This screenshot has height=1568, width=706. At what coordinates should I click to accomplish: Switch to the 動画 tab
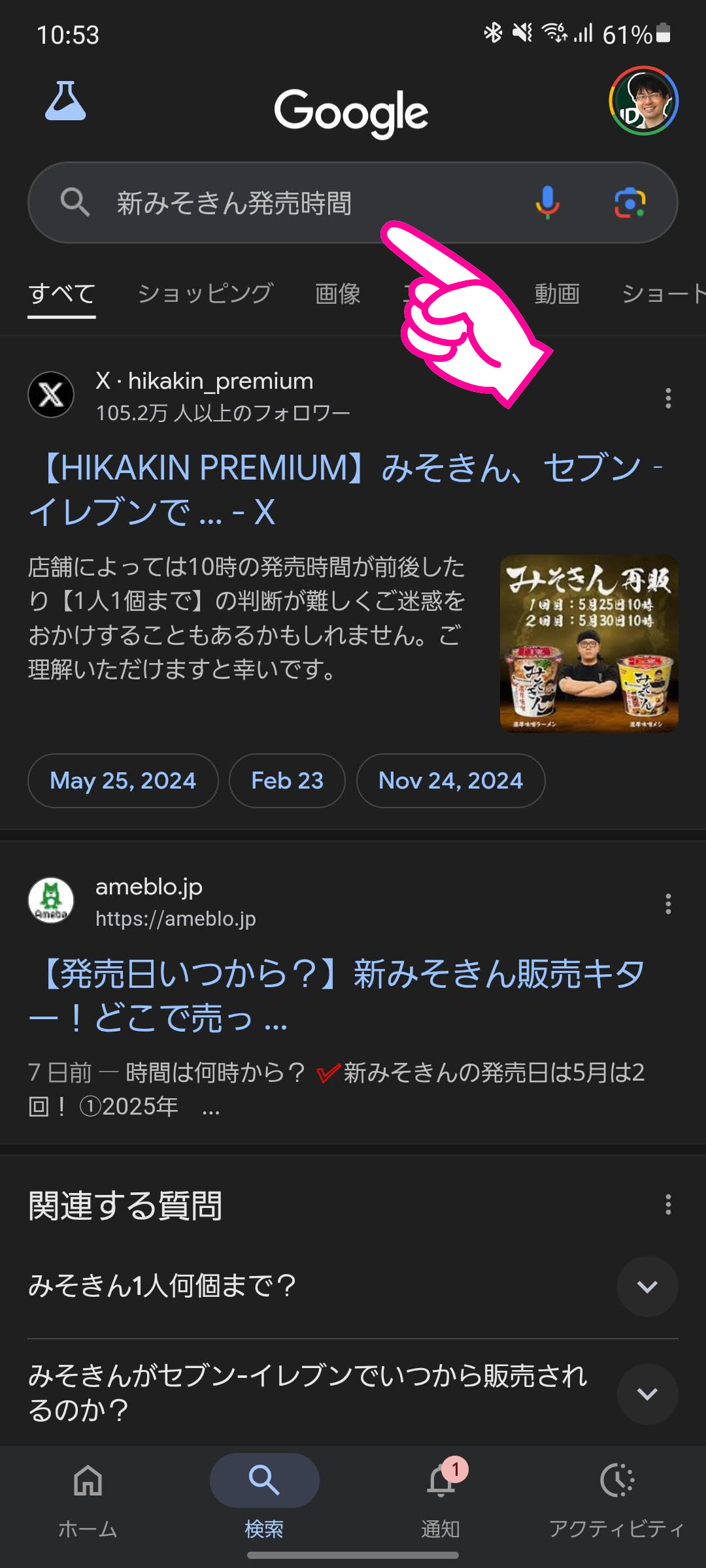pyautogui.click(x=557, y=293)
